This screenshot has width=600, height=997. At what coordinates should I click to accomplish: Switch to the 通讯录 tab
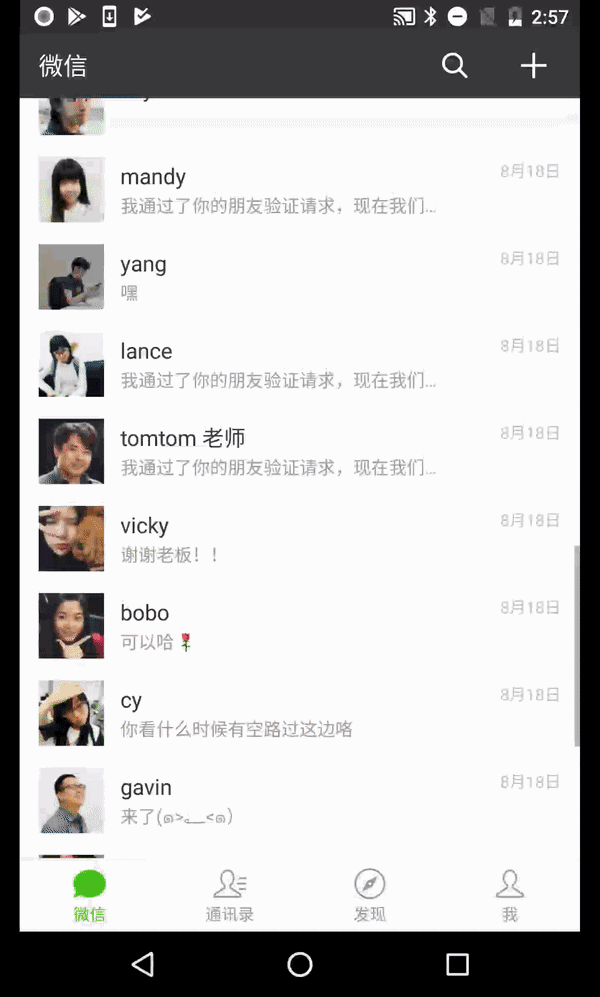pyautogui.click(x=229, y=895)
